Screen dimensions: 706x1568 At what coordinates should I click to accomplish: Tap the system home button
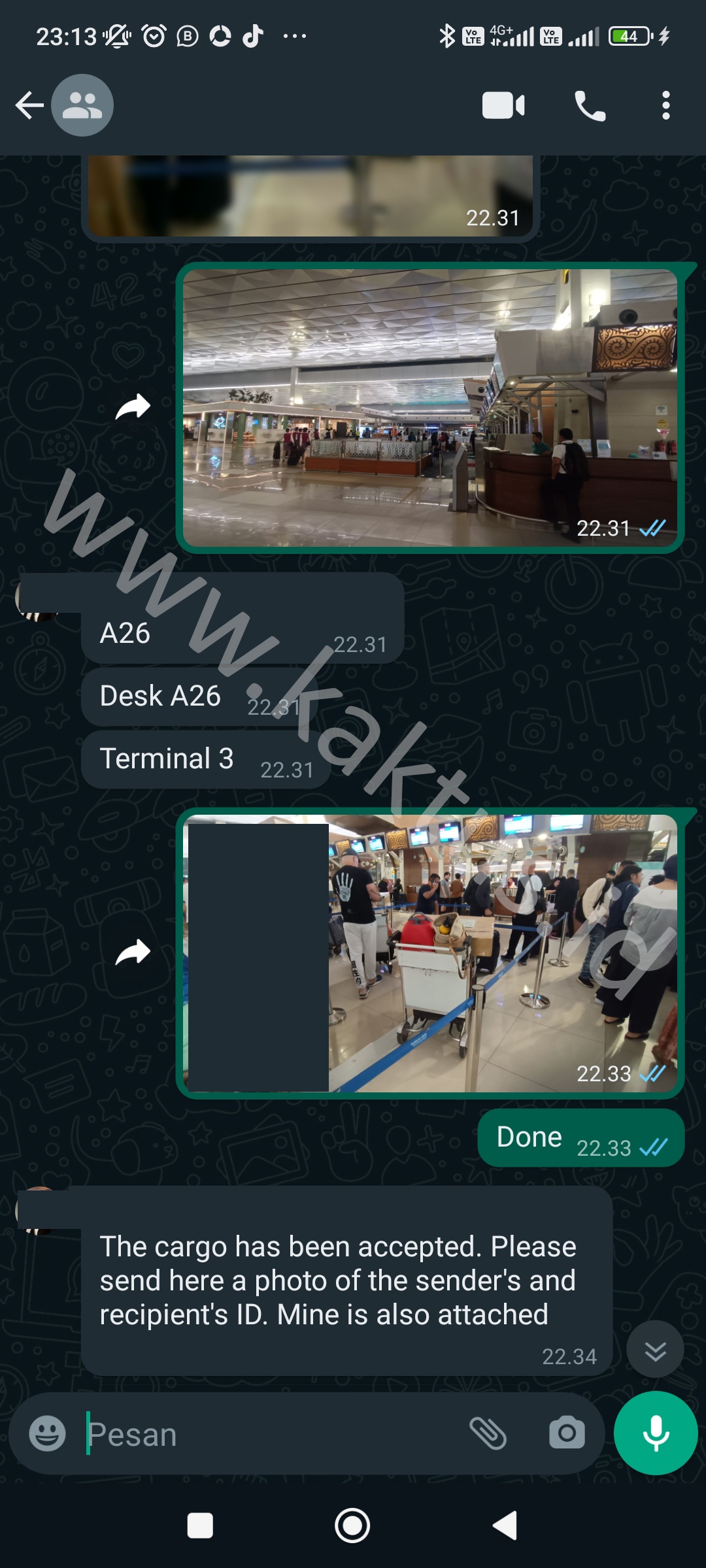[x=352, y=1526]
